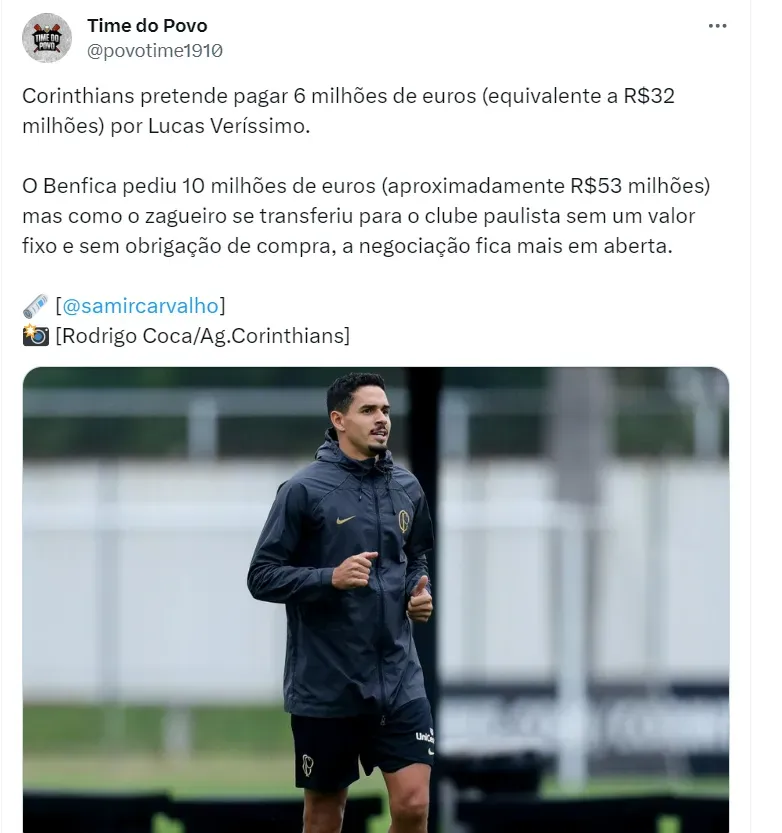Viewport: 782px width, 833px height.
Task: Open the attached photo of Lucas Veríssimo
Action: pyautogui.click(x=375, y=598)
